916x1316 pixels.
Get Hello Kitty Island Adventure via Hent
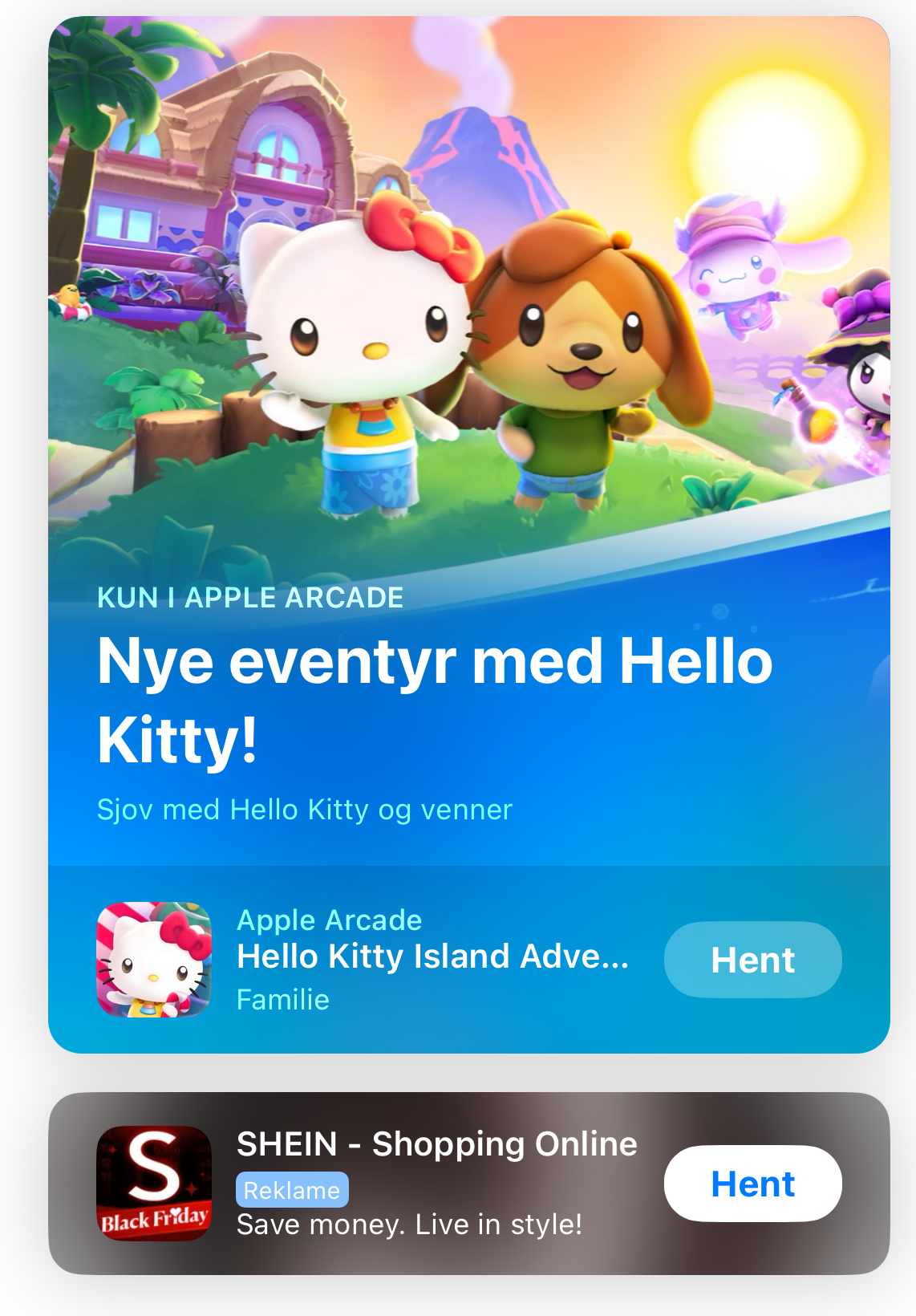coord(752,960)
